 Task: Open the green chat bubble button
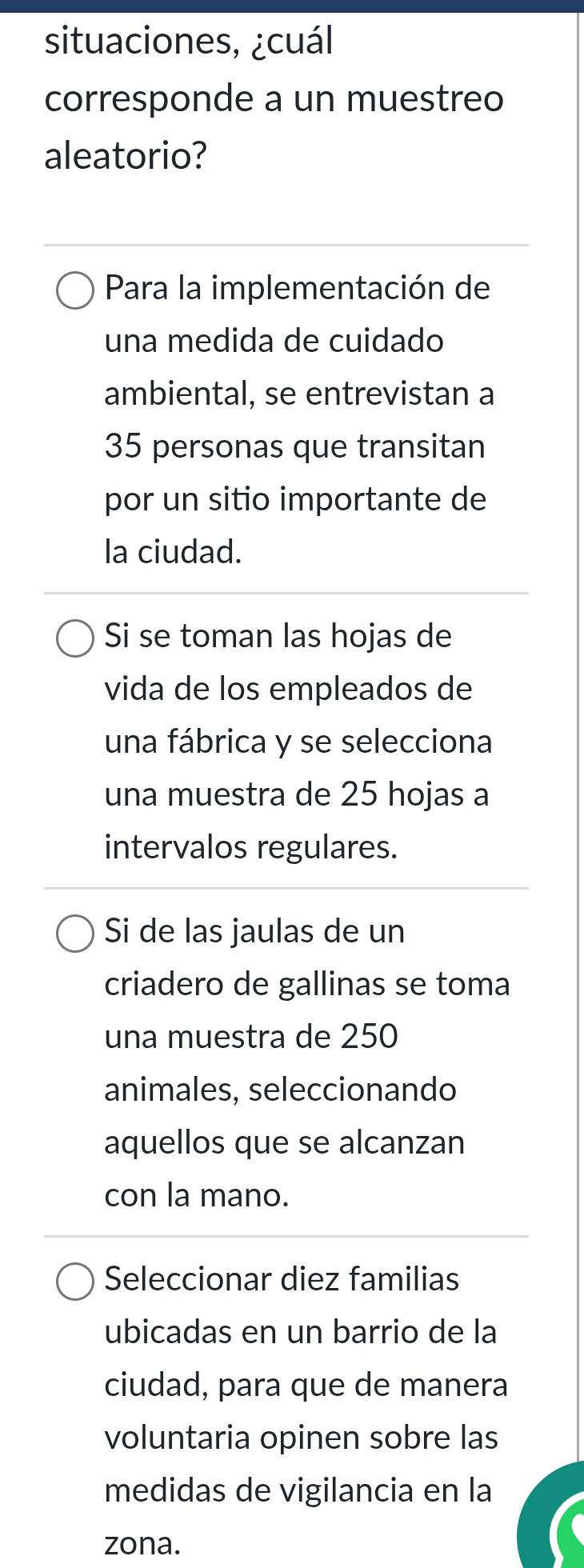click(558, 1520)
